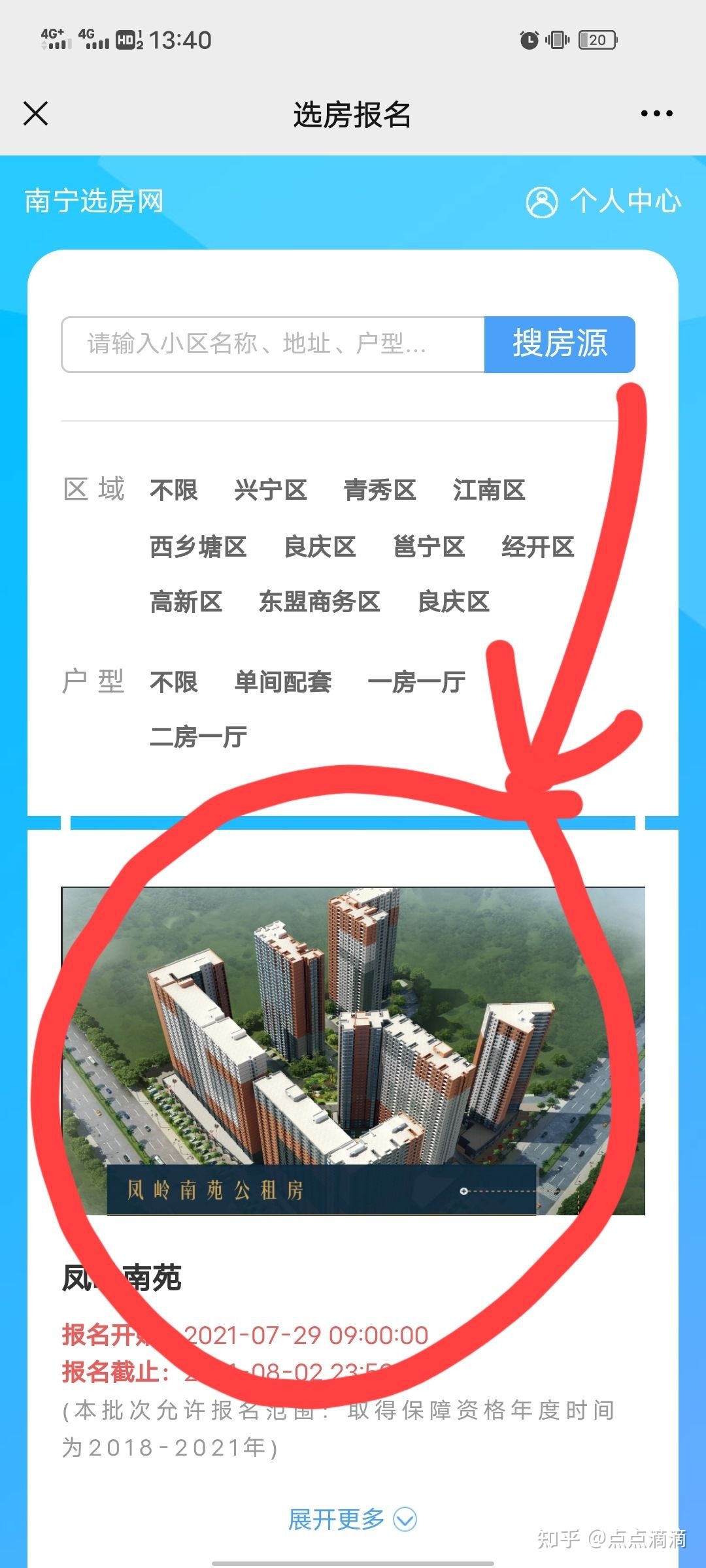Image resolution: width=706 pixels, height=1568 pixels.
Task: Tap the community name search field
Action: click(273, 344)
